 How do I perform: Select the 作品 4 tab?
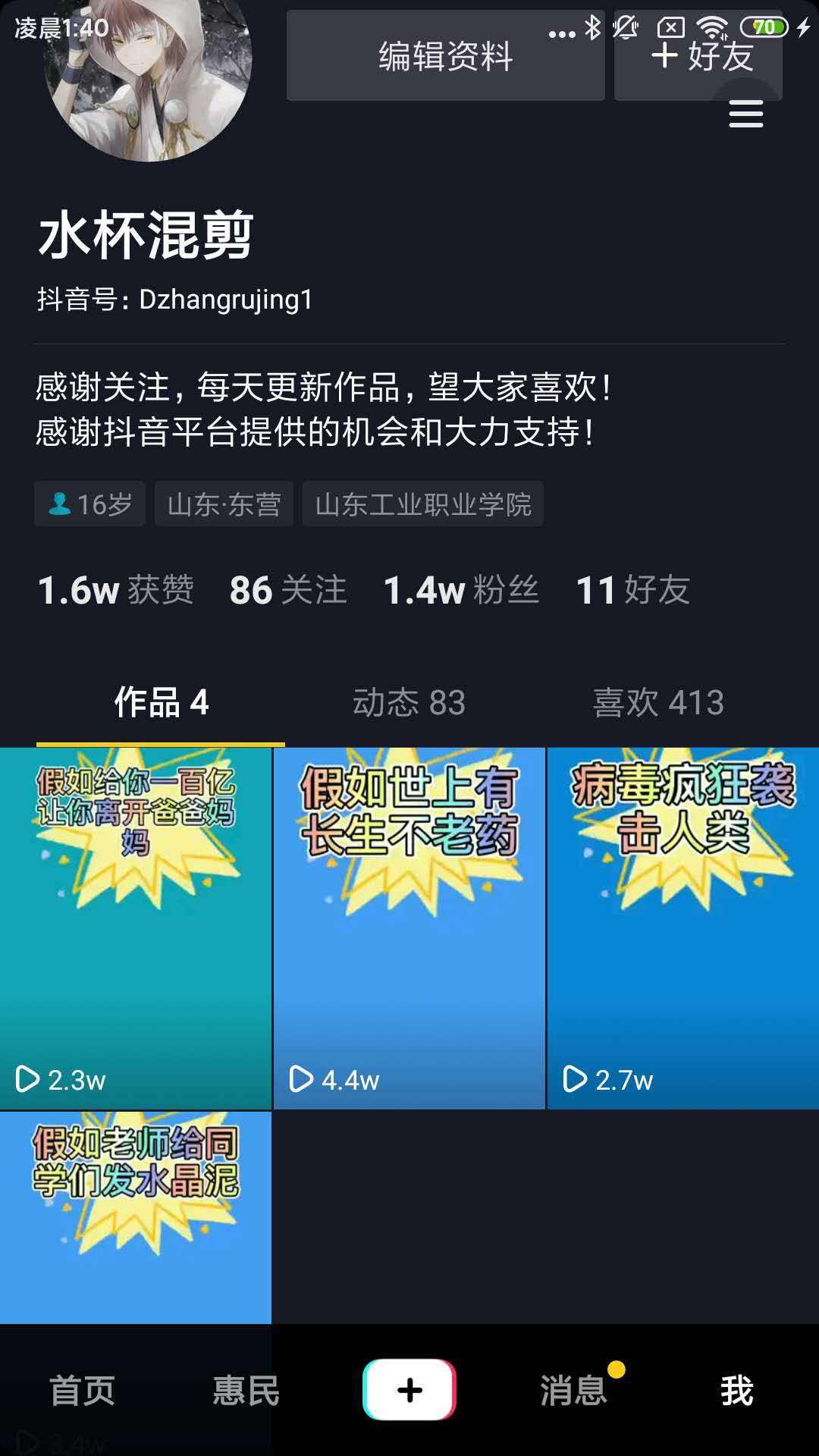point(161,703)
